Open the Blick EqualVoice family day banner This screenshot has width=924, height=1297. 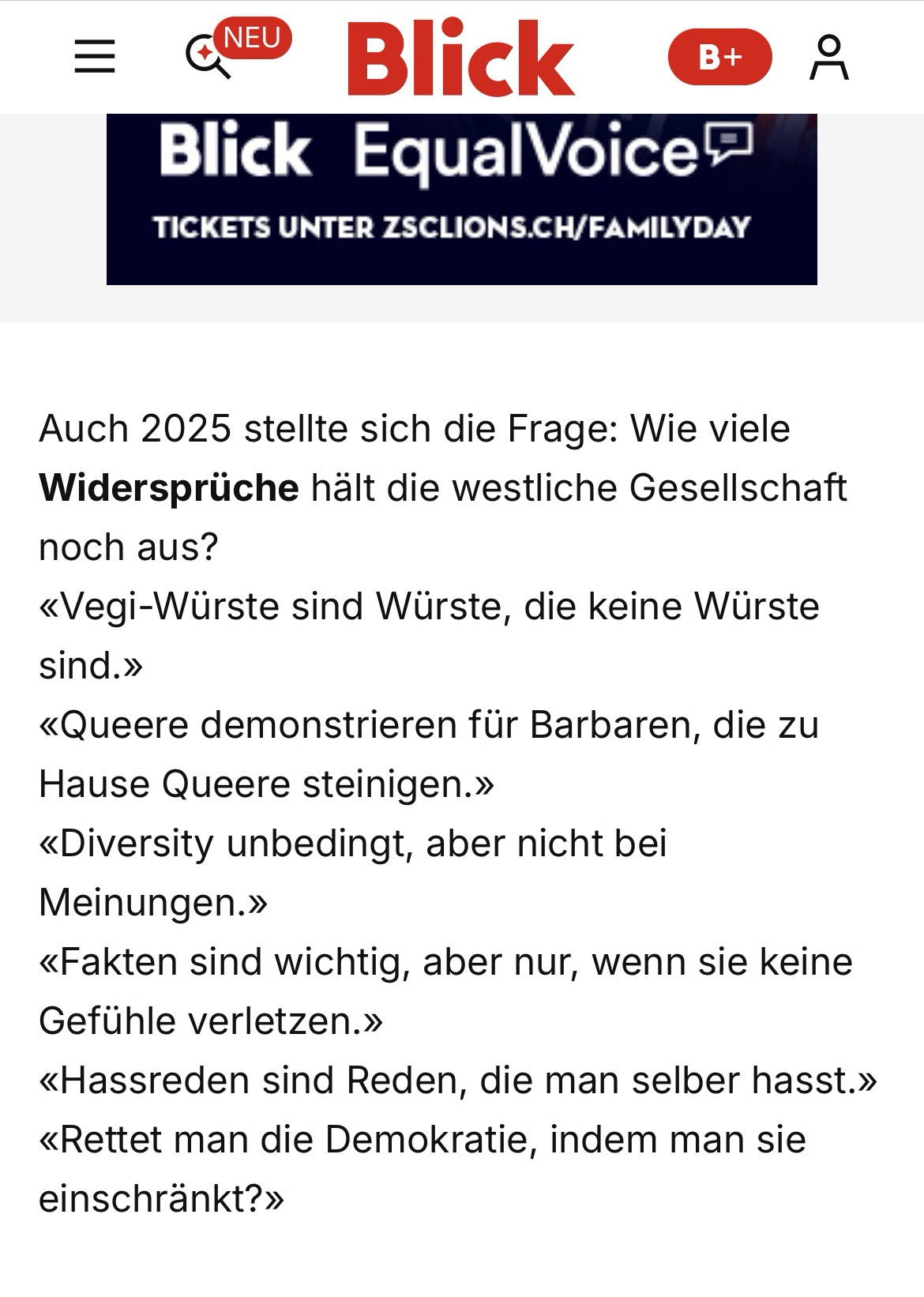pyautogui.click(x=461, y=199)
